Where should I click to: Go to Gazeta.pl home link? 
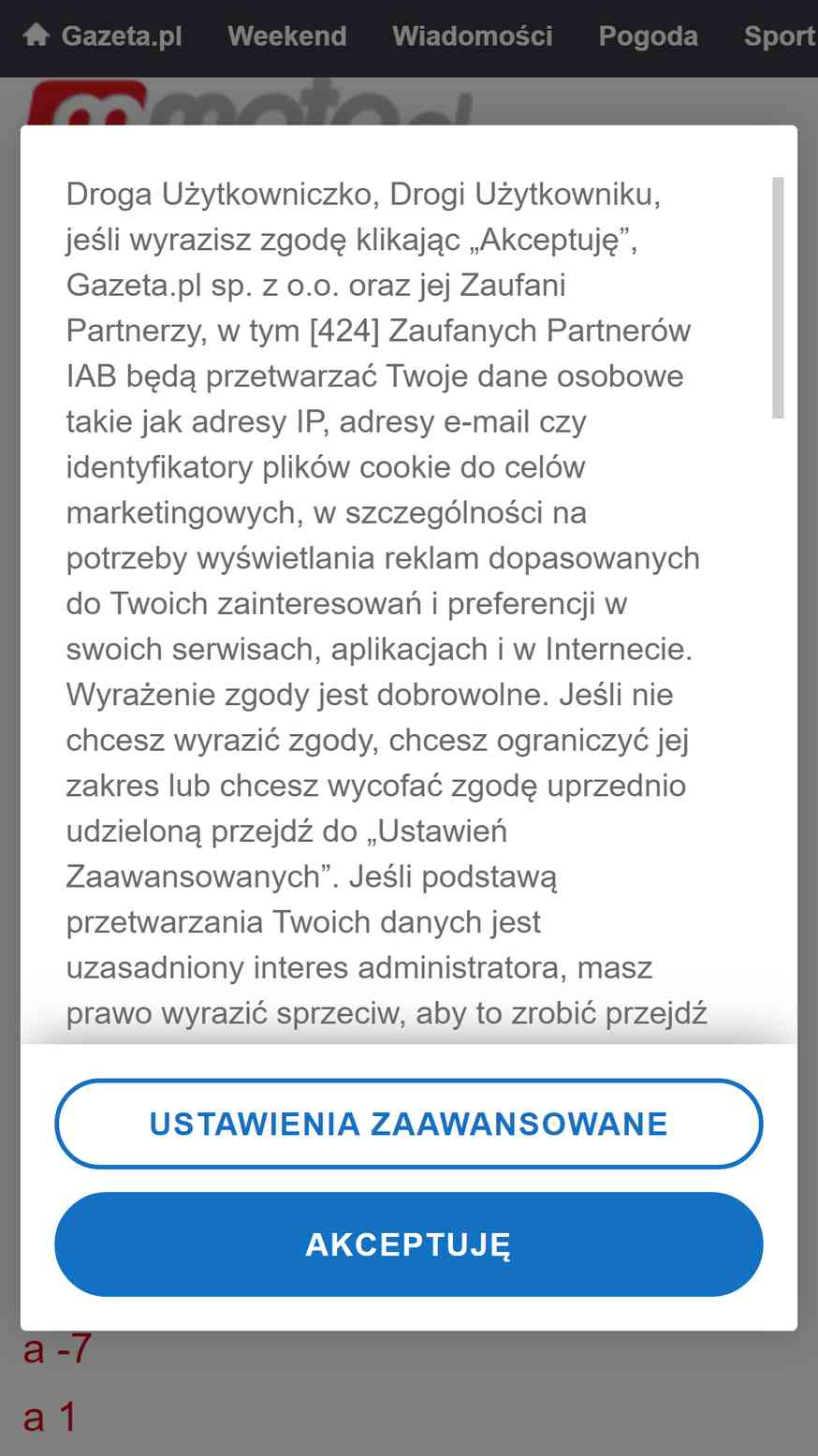click(x=103, y=37)
